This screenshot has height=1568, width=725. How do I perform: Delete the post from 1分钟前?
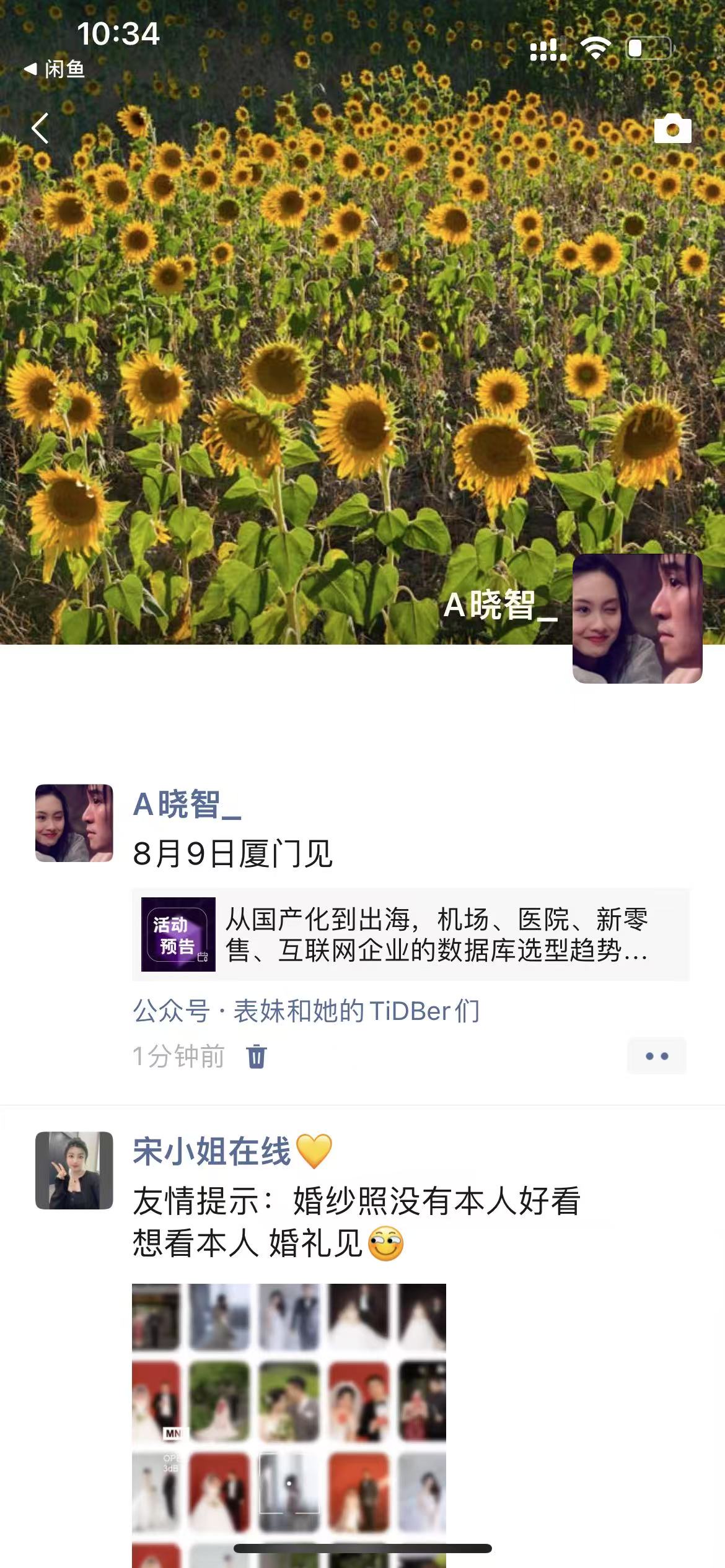pos(257,1056)
